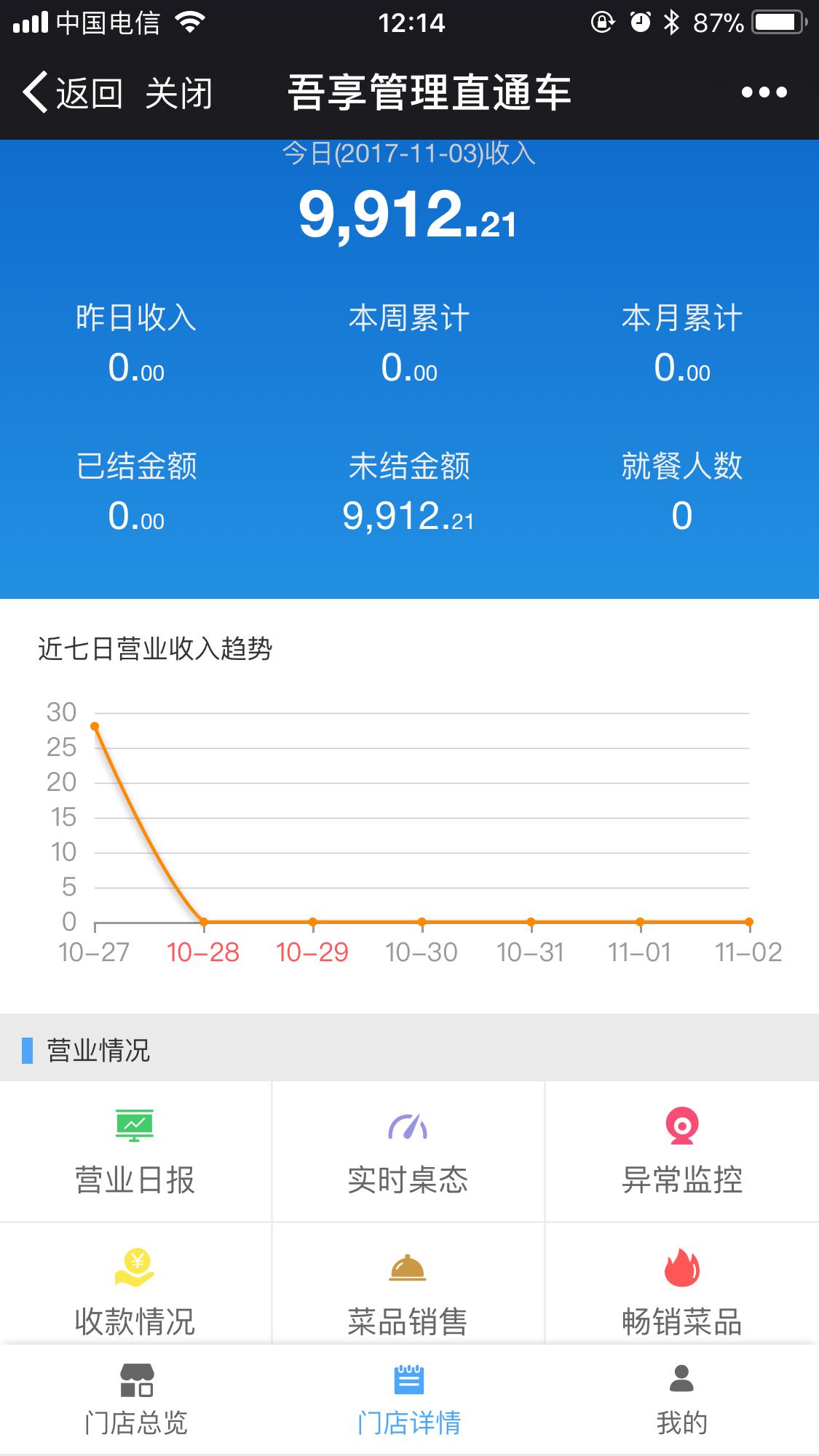View 实时桌态 live table status

pos(408,1151)
